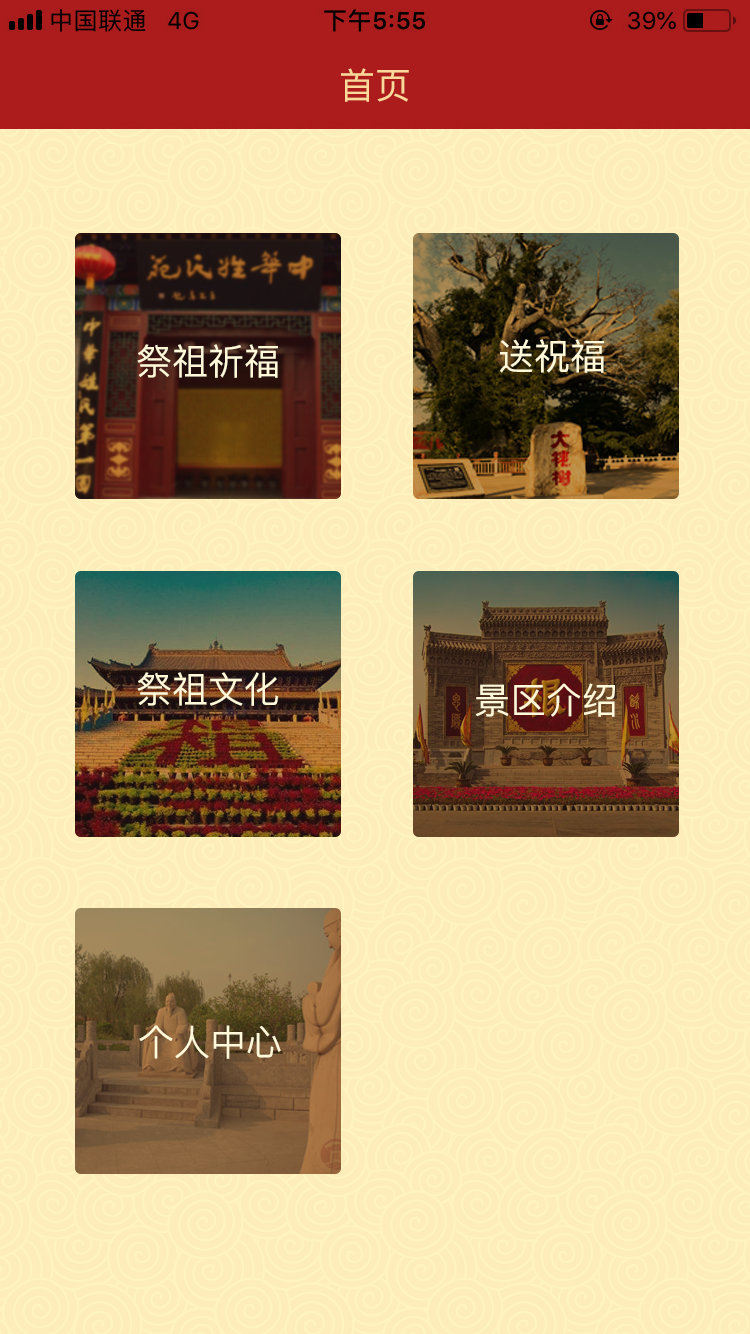The height and width of the screenshot is (1334, 750).
Task: Select the 送祝福 card
Action: coord(546,366)
